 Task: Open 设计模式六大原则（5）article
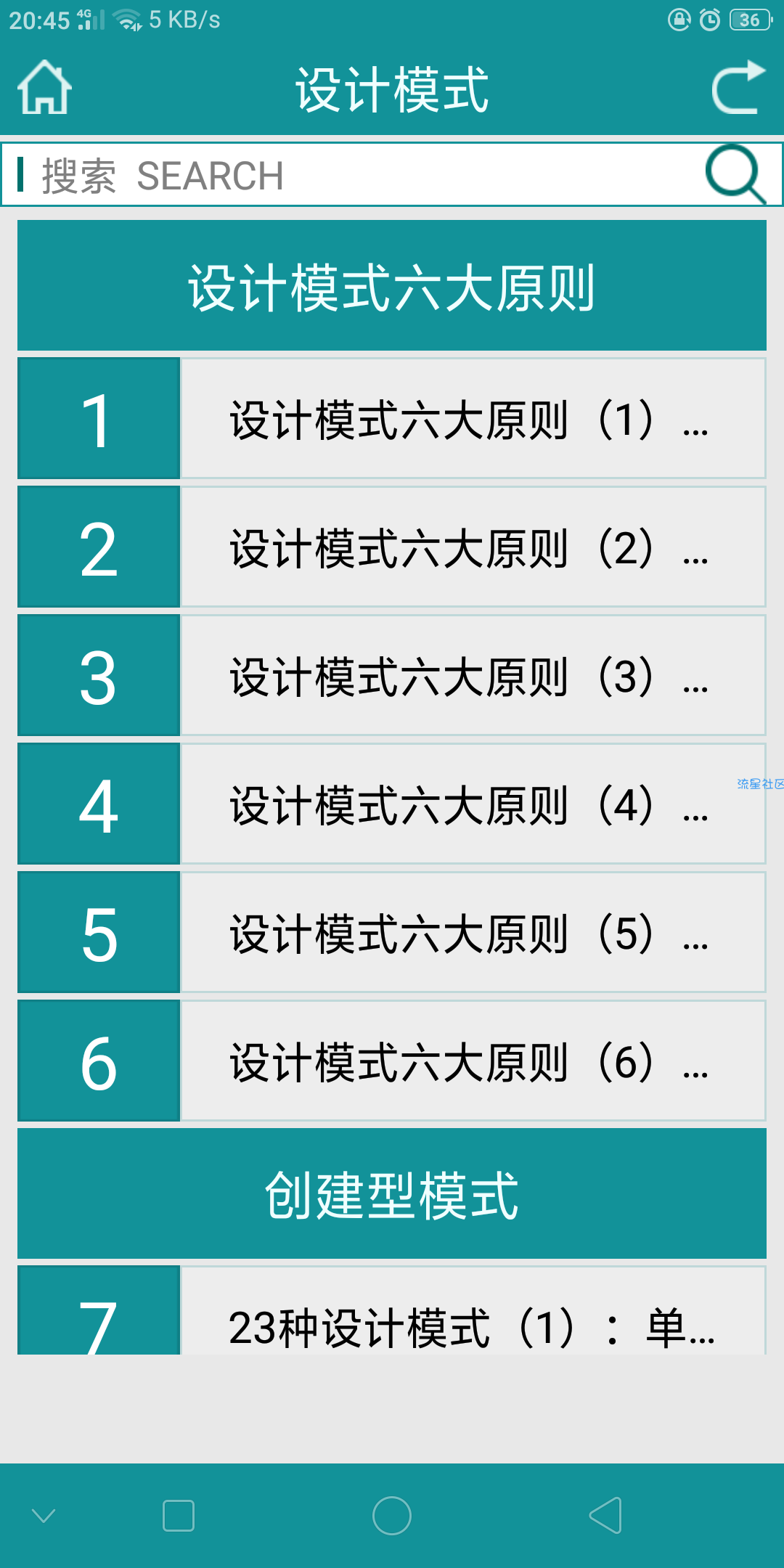tap(472, 933)
